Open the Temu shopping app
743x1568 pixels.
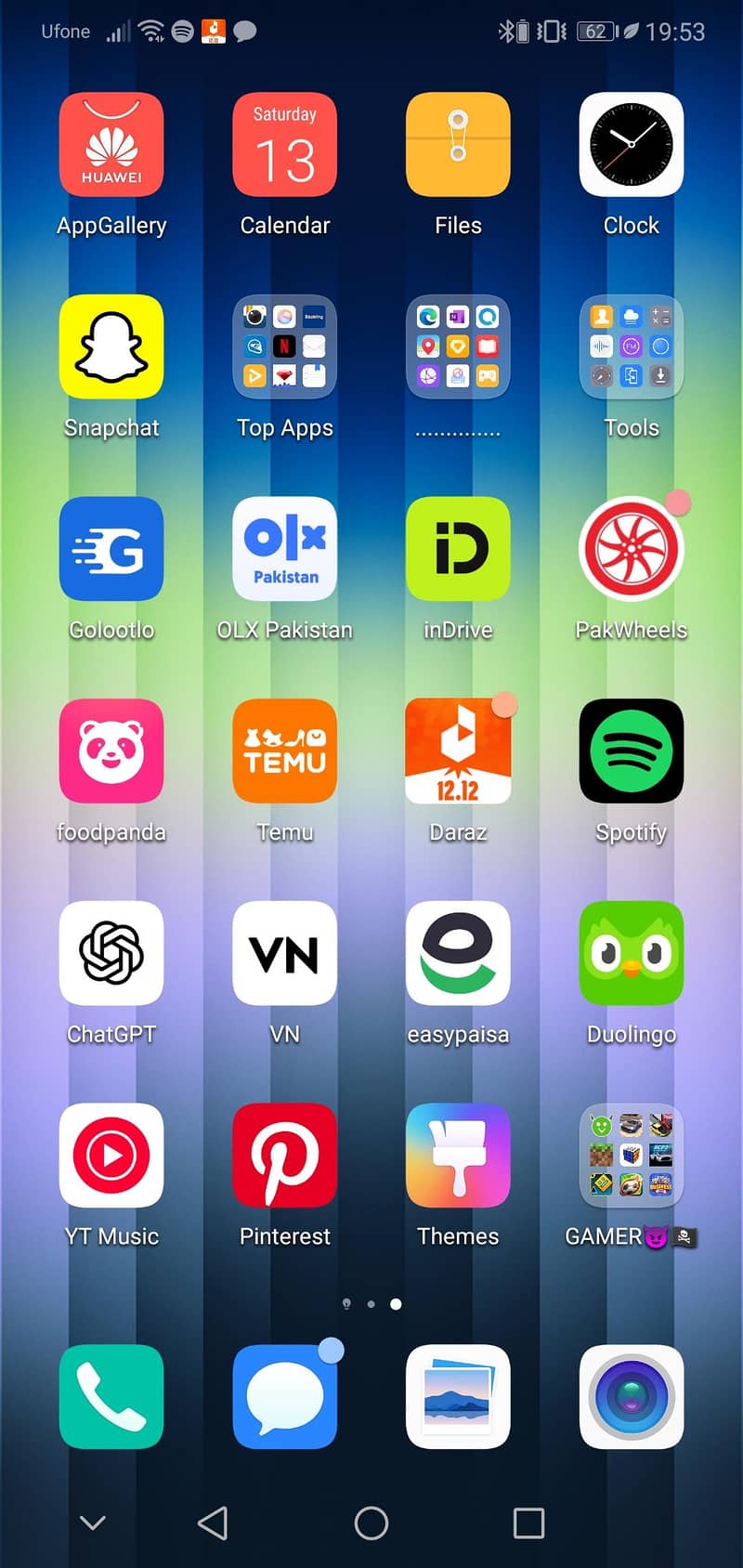(284, 751)
